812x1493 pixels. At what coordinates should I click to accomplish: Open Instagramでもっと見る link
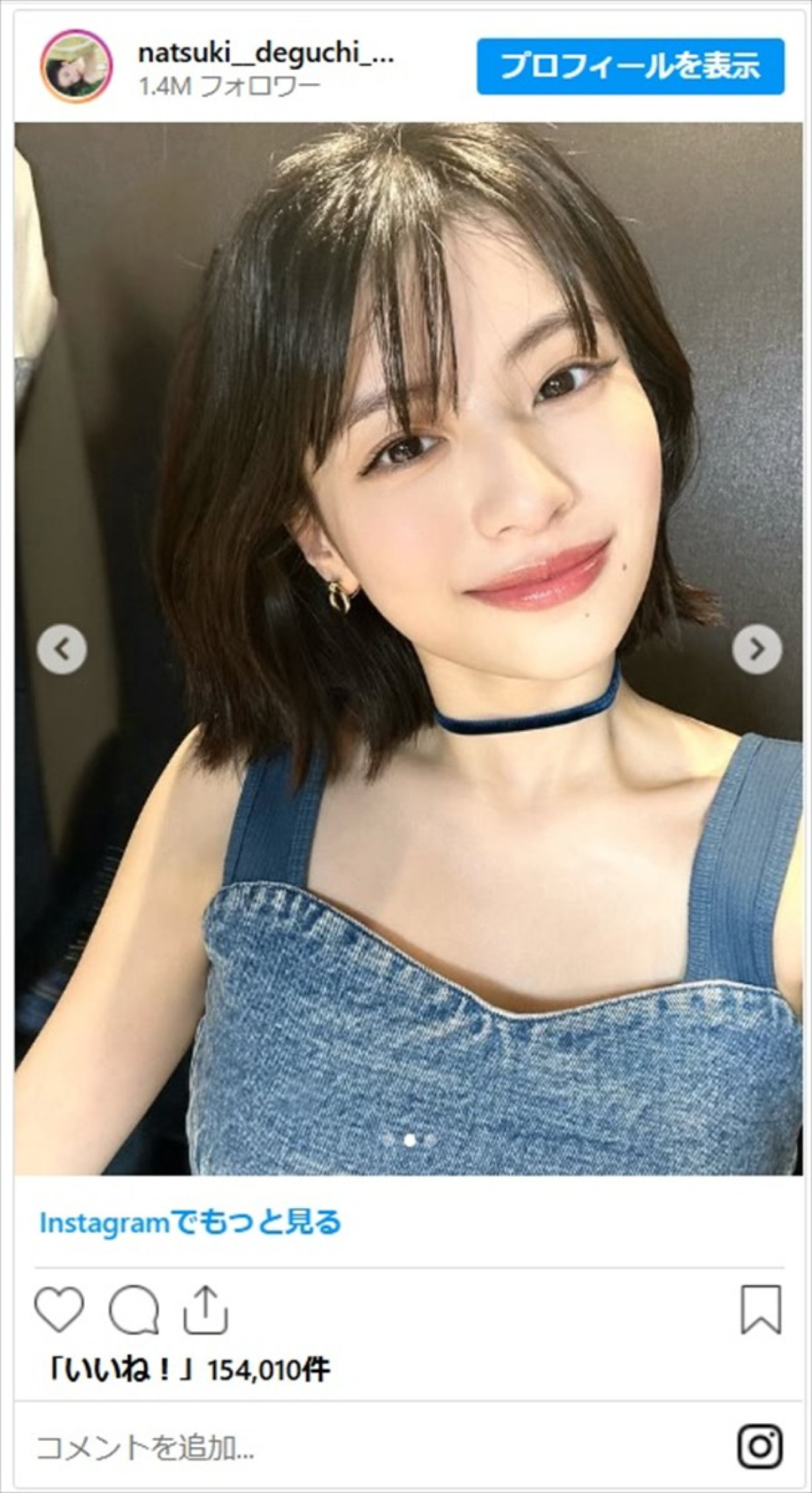[x=190, y=1222]
